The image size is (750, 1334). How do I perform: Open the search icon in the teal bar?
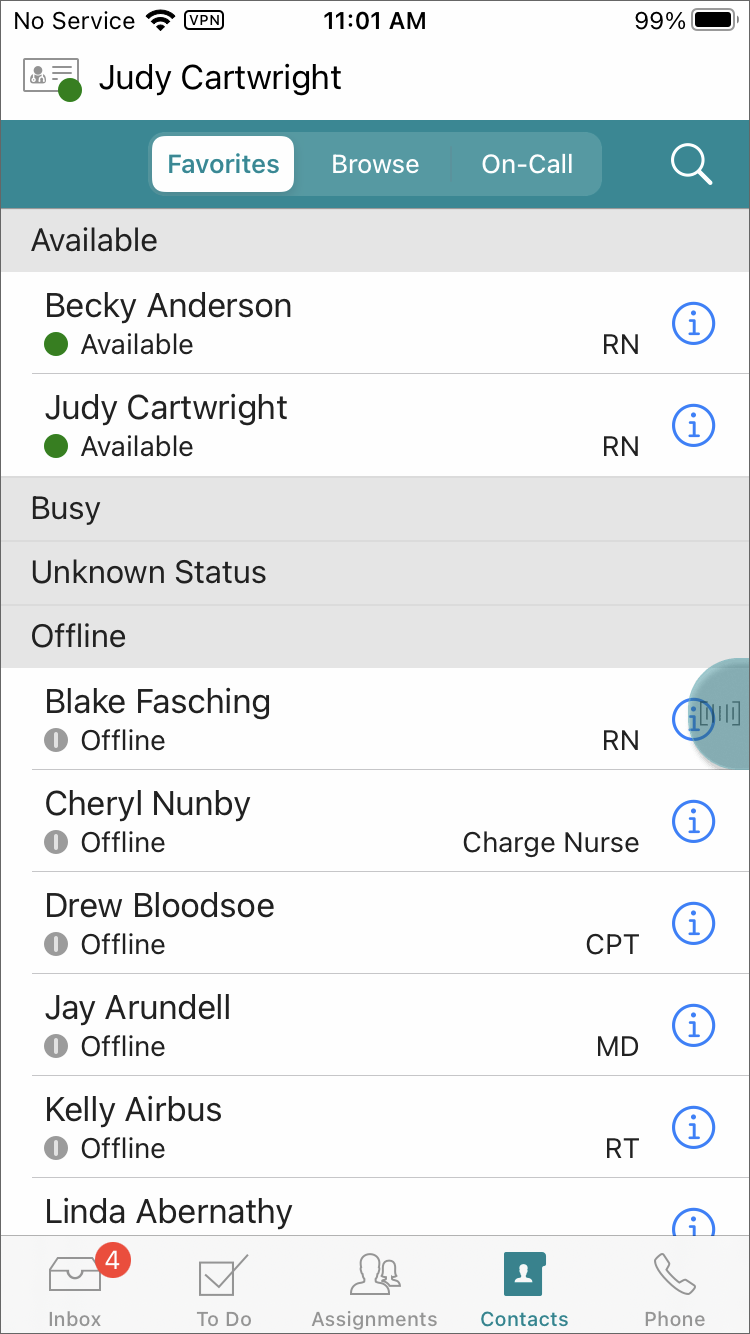tap(690, 164)
